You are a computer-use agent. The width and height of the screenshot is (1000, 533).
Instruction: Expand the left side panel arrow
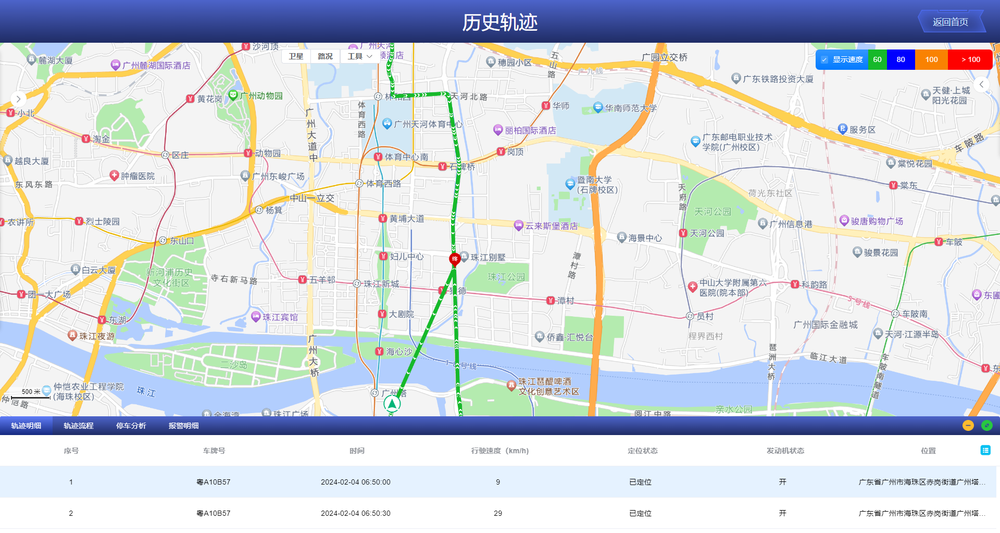click(x=18, y=99)
